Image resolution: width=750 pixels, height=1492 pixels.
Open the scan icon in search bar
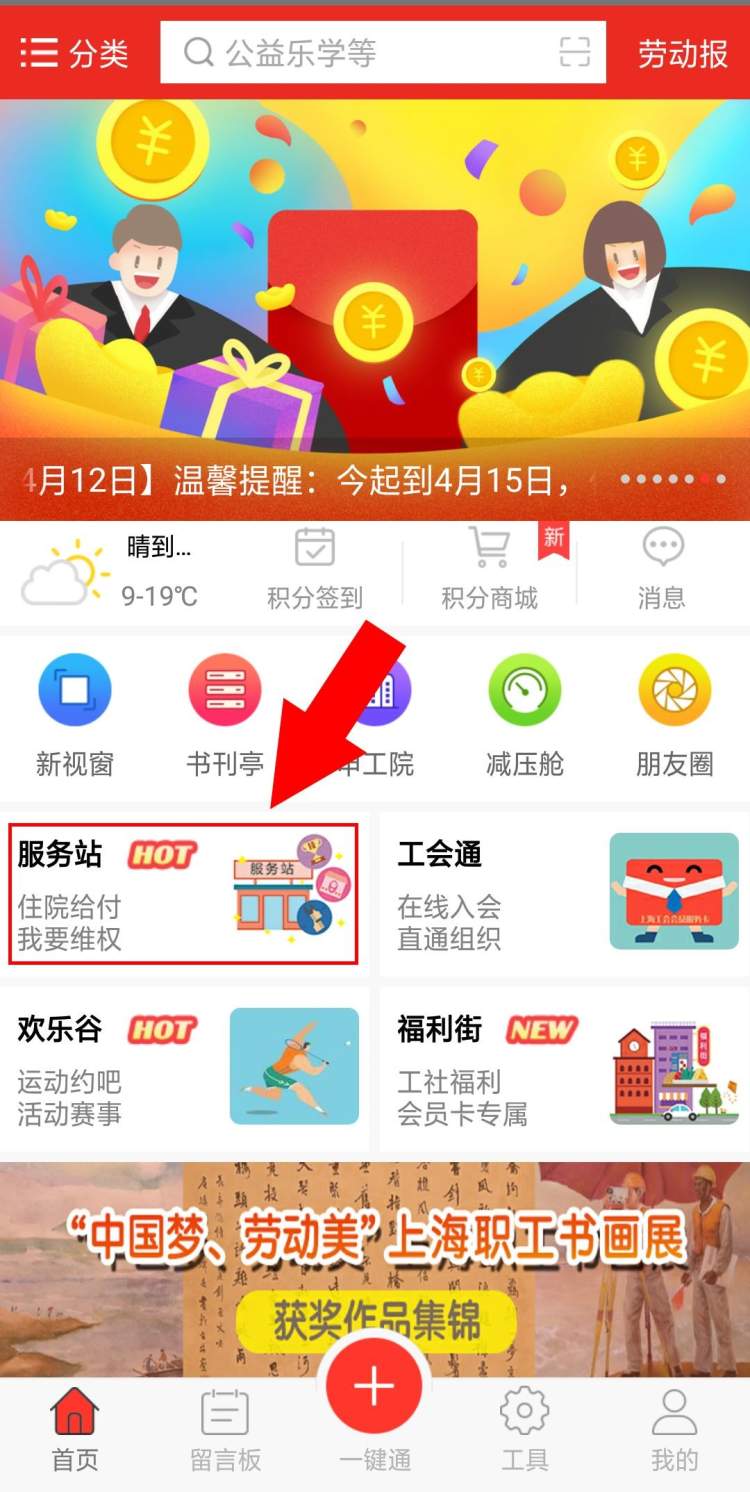coord(574,52)
